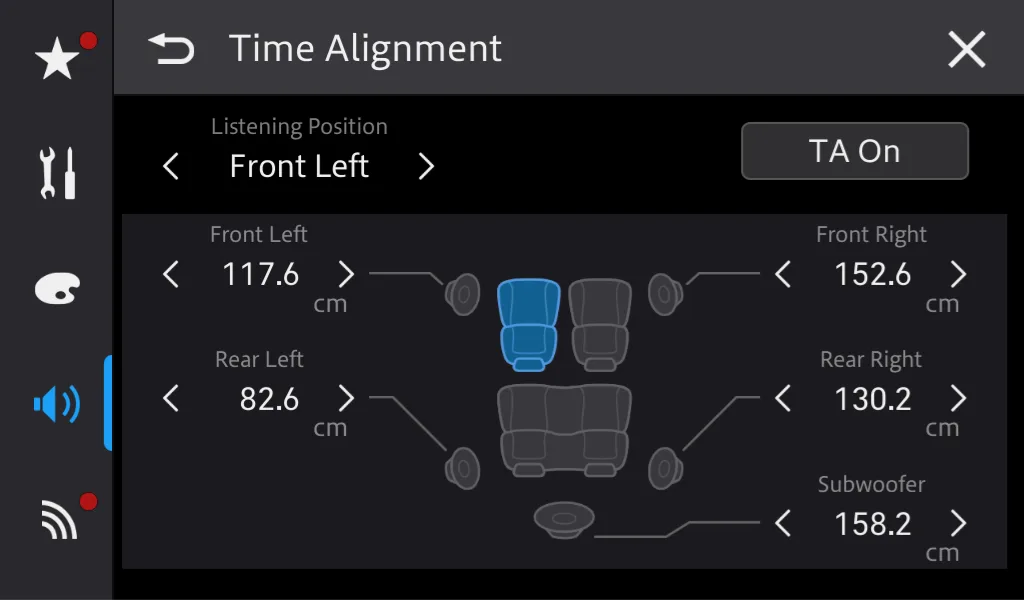This screenshot has height=600, width=1024.
Task: Increase Front Left distance
Action: 346,274
